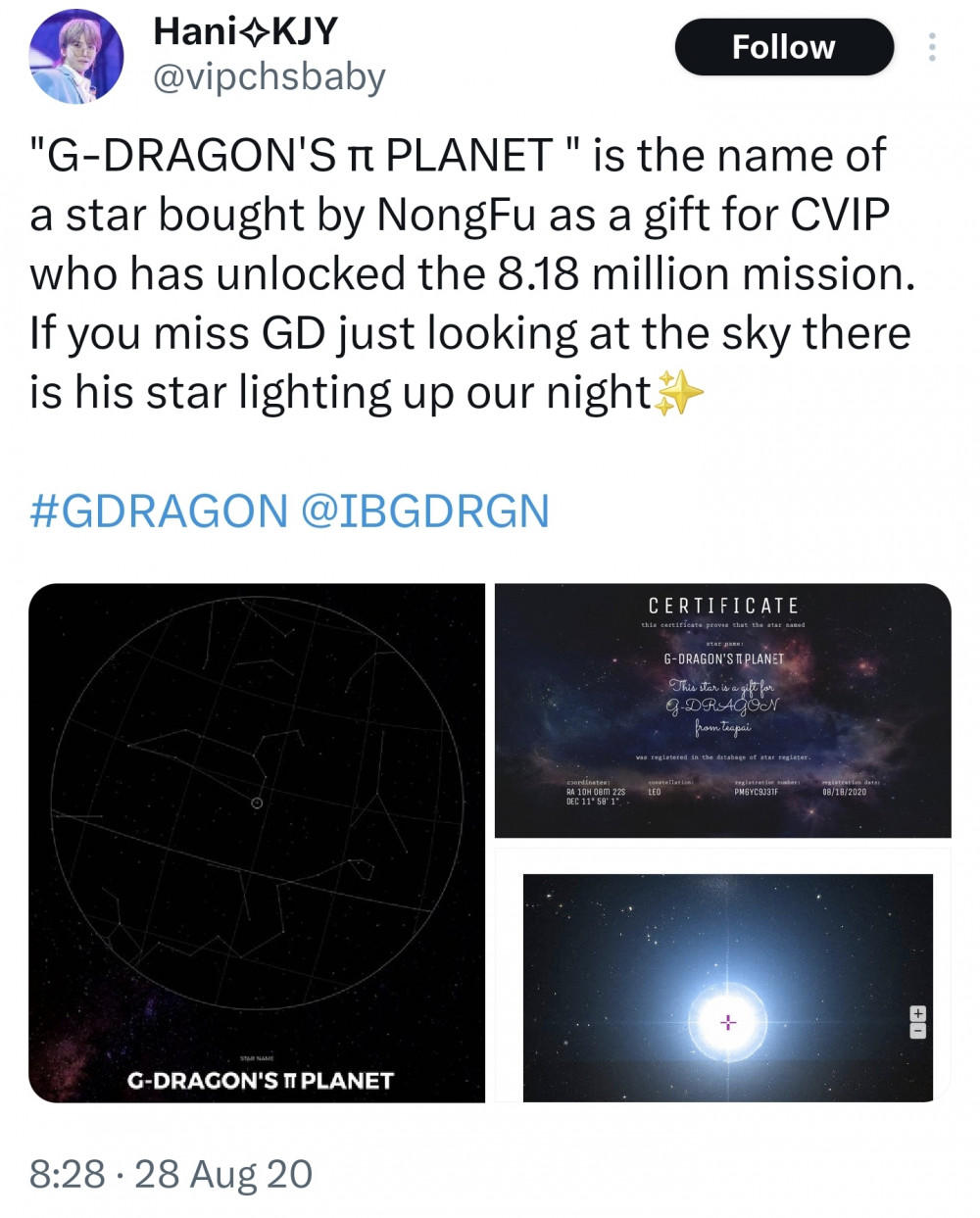
Task: Follow Hani✧KJY's account
Action: (x=784, y=47)
